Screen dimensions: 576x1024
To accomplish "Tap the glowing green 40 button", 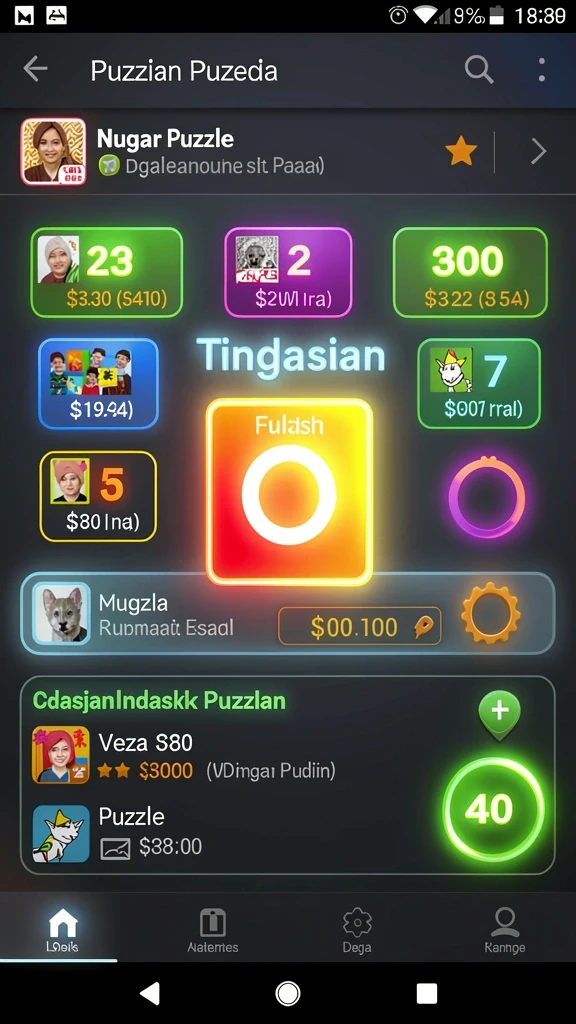I will (x=493, y=810).
